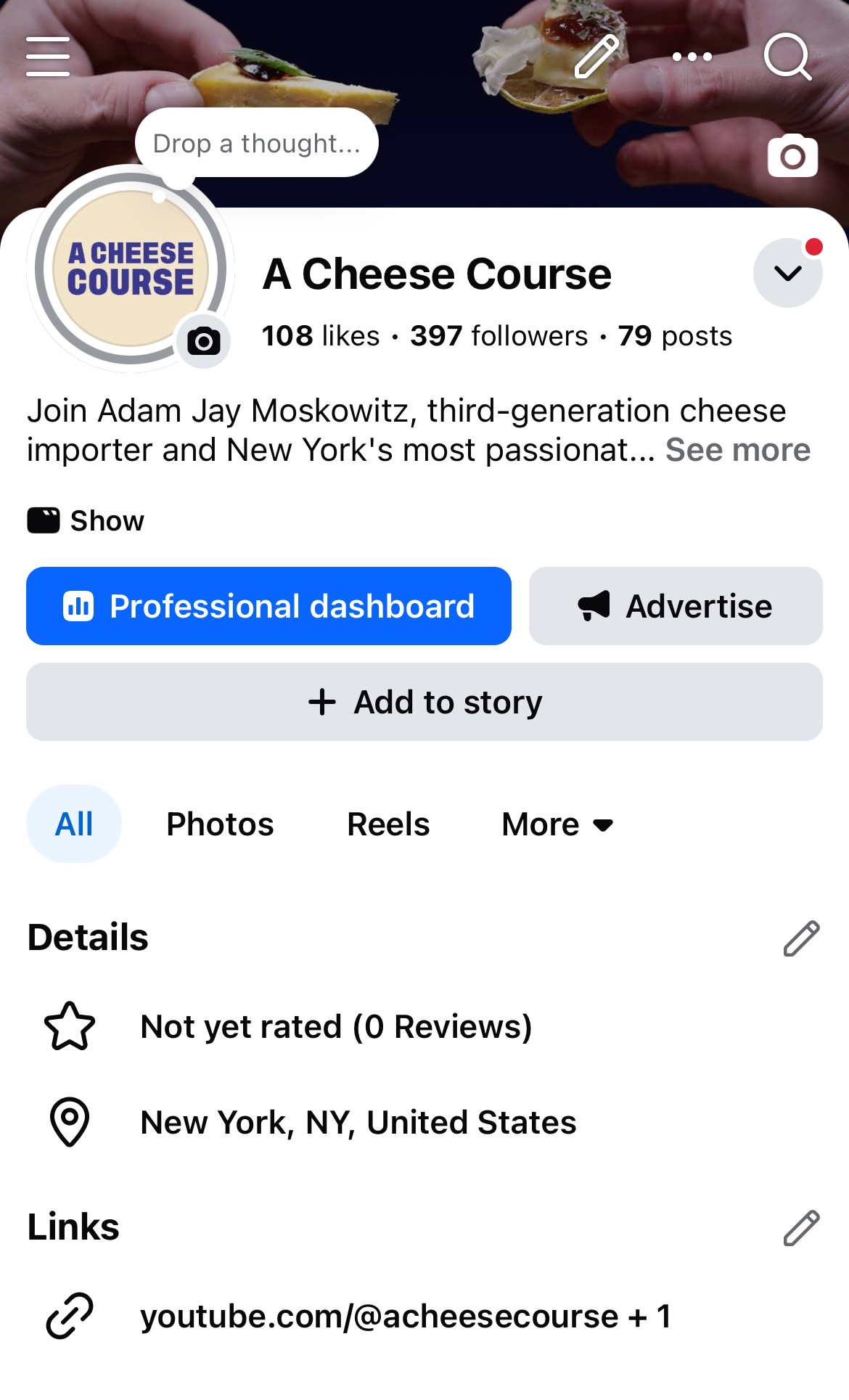Viewport: 849px width, 1400px height.
Task: Edit the Details section
Action: click(x=801, y=938)
